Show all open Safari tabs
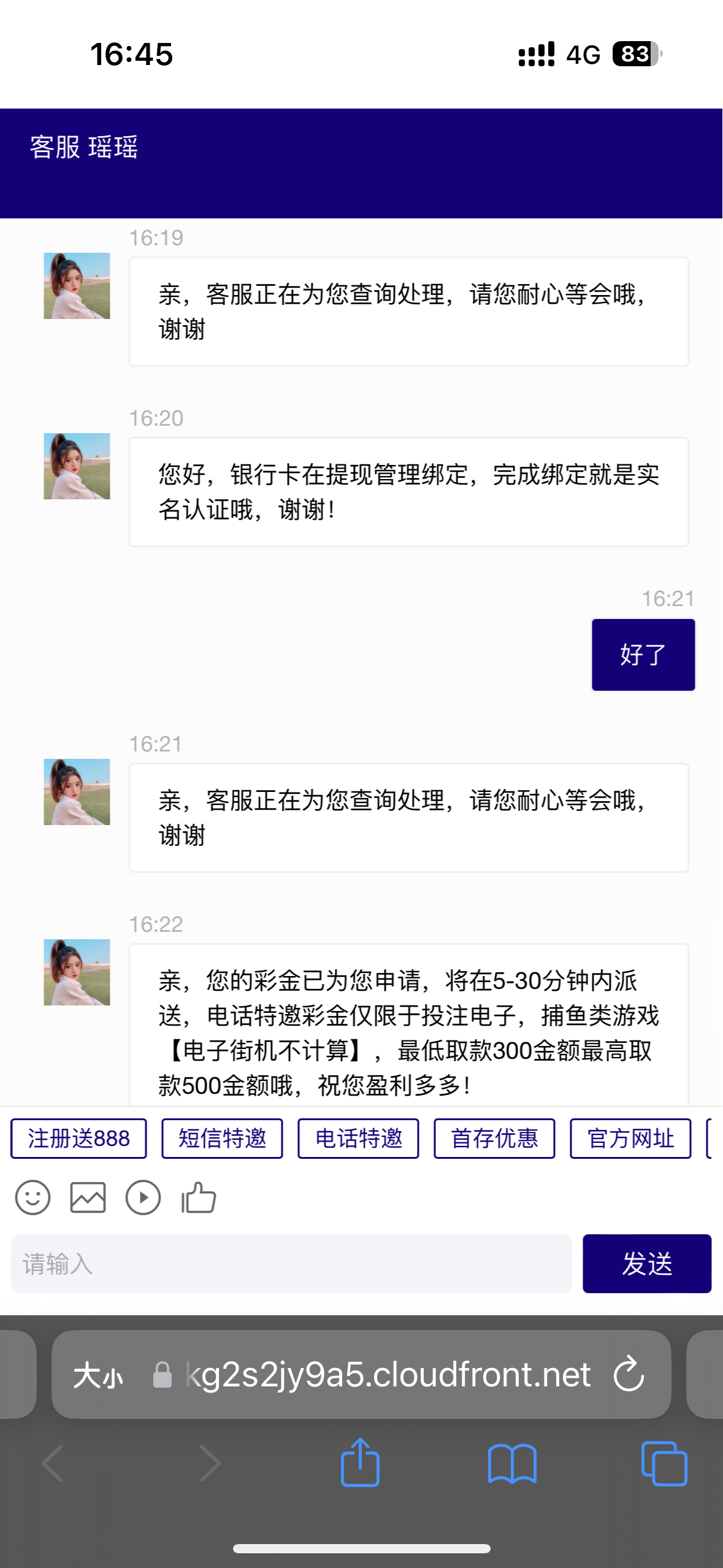 pos(664,1463)
